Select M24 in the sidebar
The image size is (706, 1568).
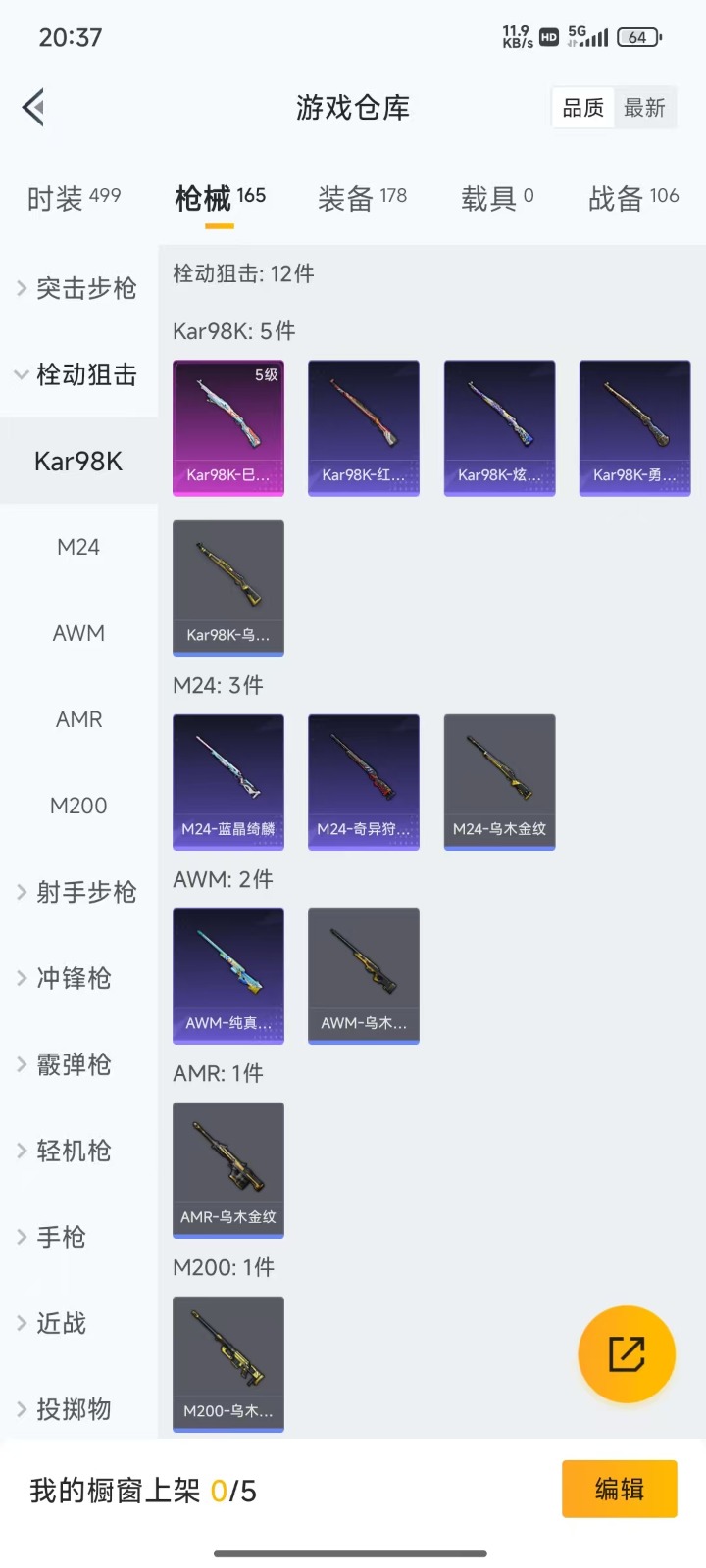pos(78,547)
